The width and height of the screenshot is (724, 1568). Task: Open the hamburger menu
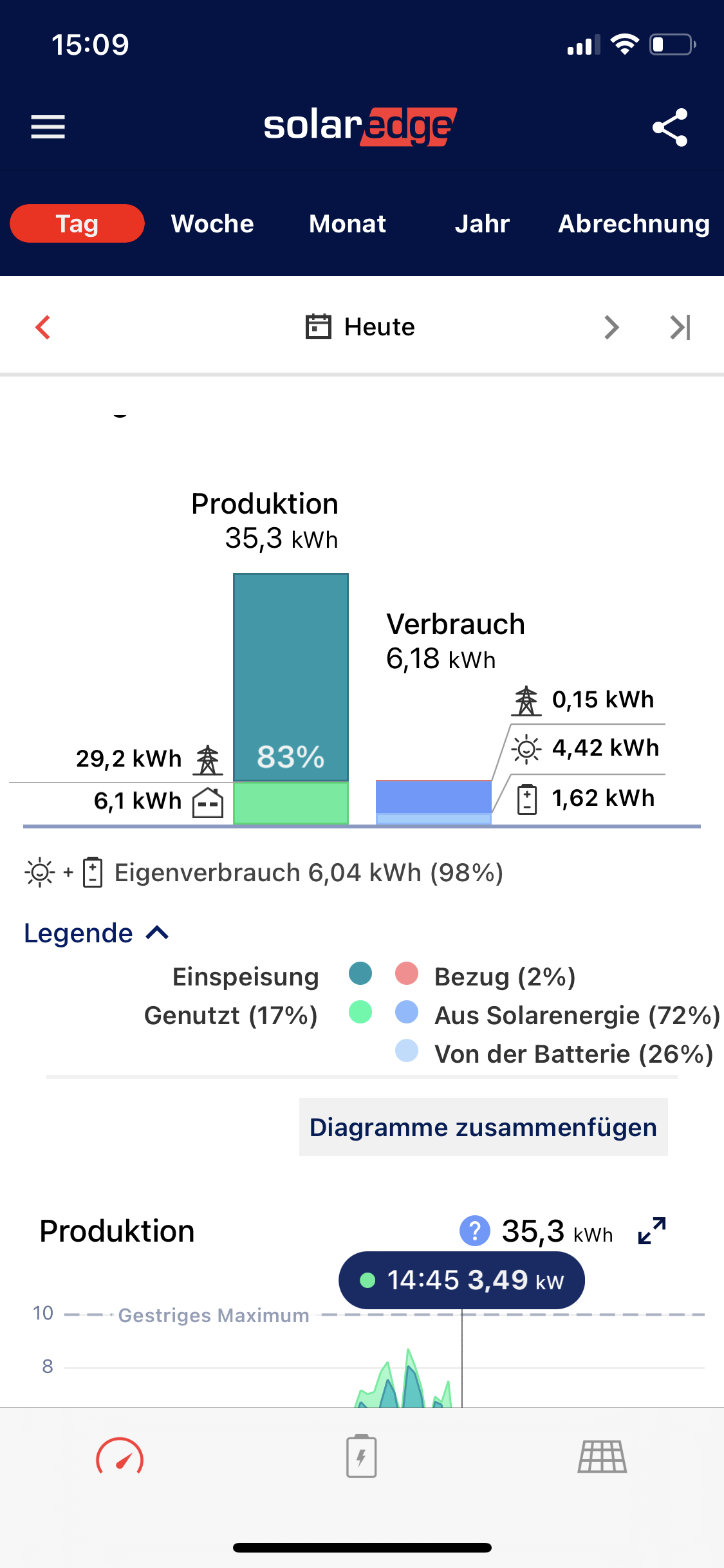point(48,127)
